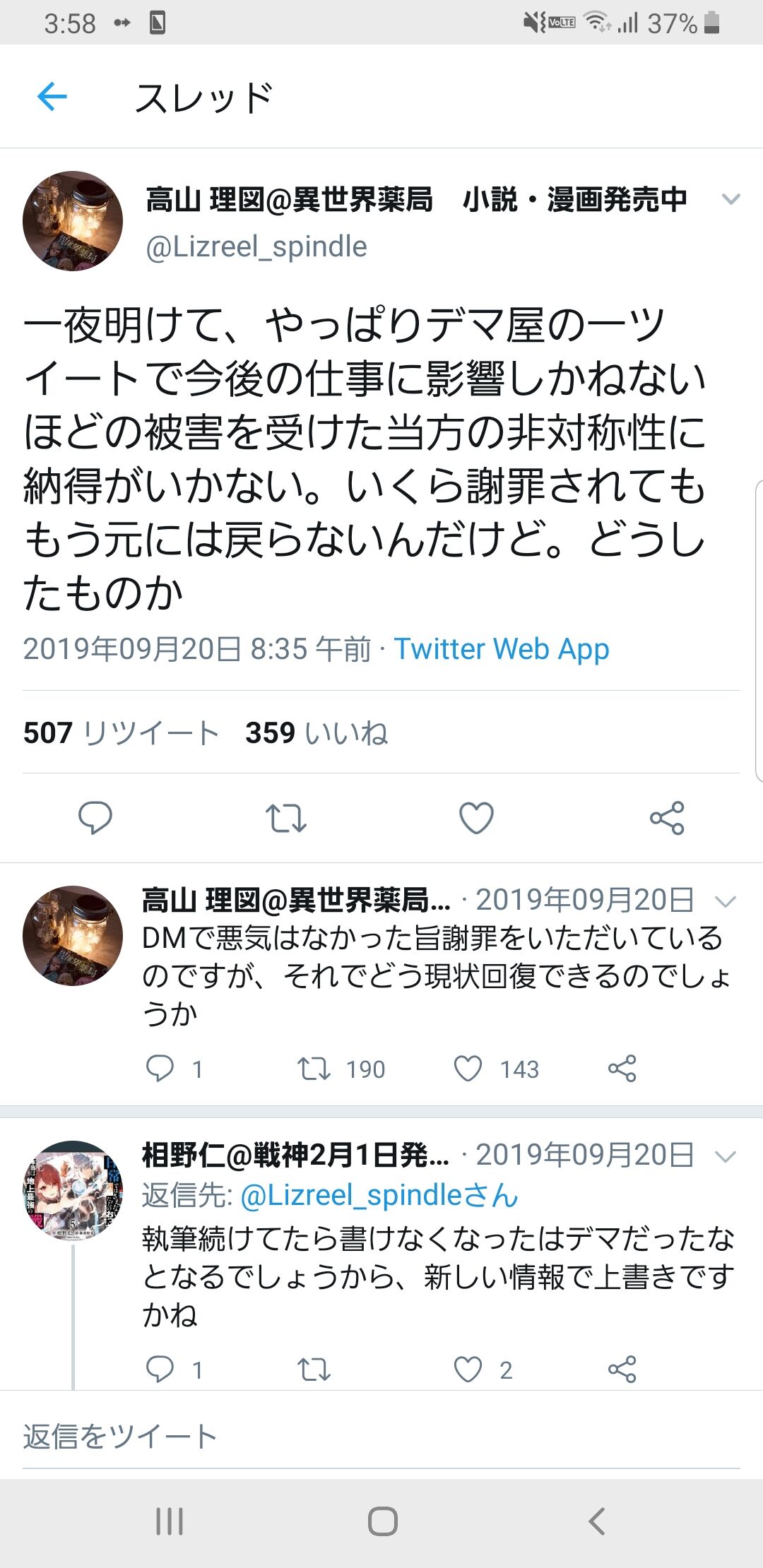Open recent apps from navigation bar
This screenshot has height=1568, width=763.
[170, 1521]
